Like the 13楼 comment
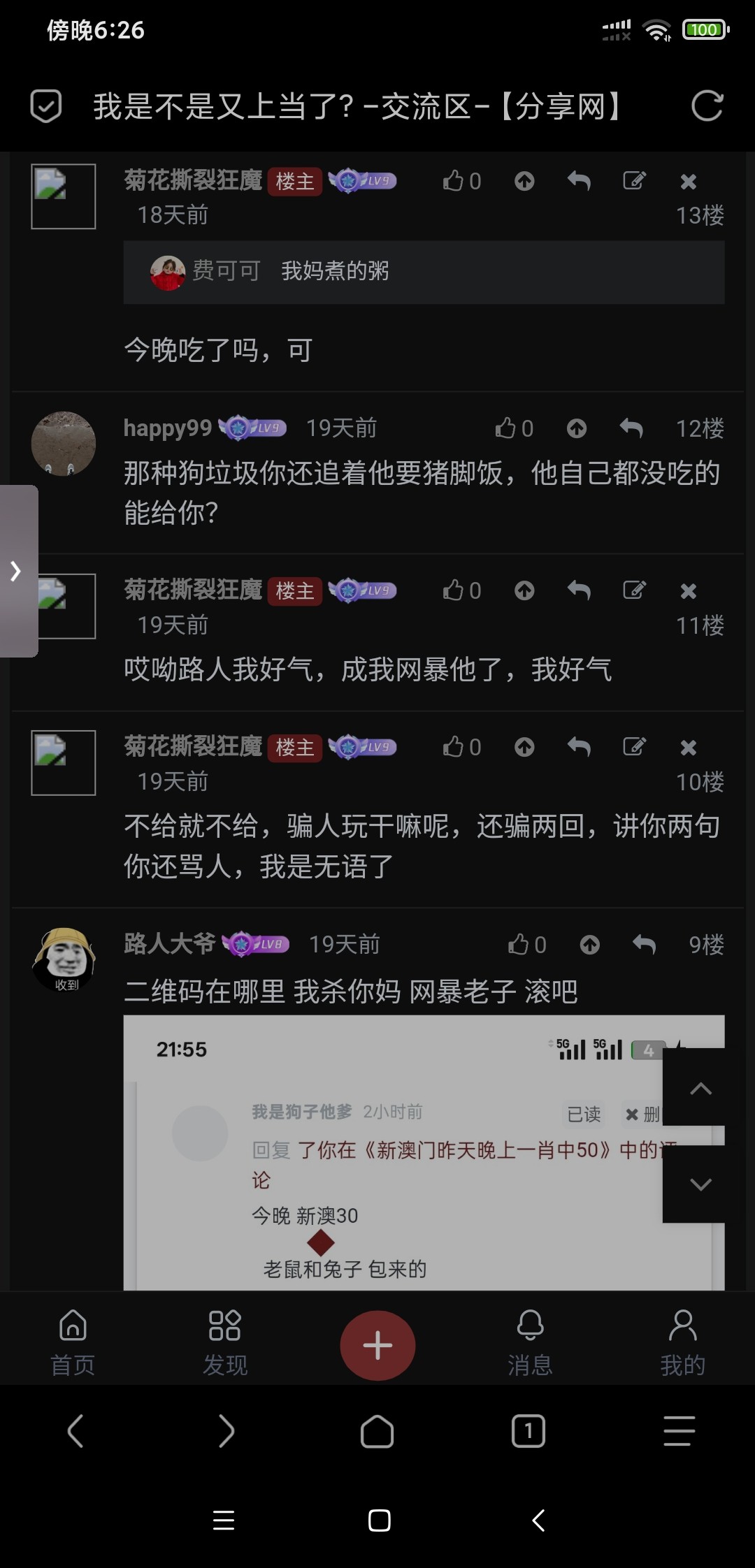This screenshot has height=1568, width=755. pyautogui.click(x=461, y=181)
